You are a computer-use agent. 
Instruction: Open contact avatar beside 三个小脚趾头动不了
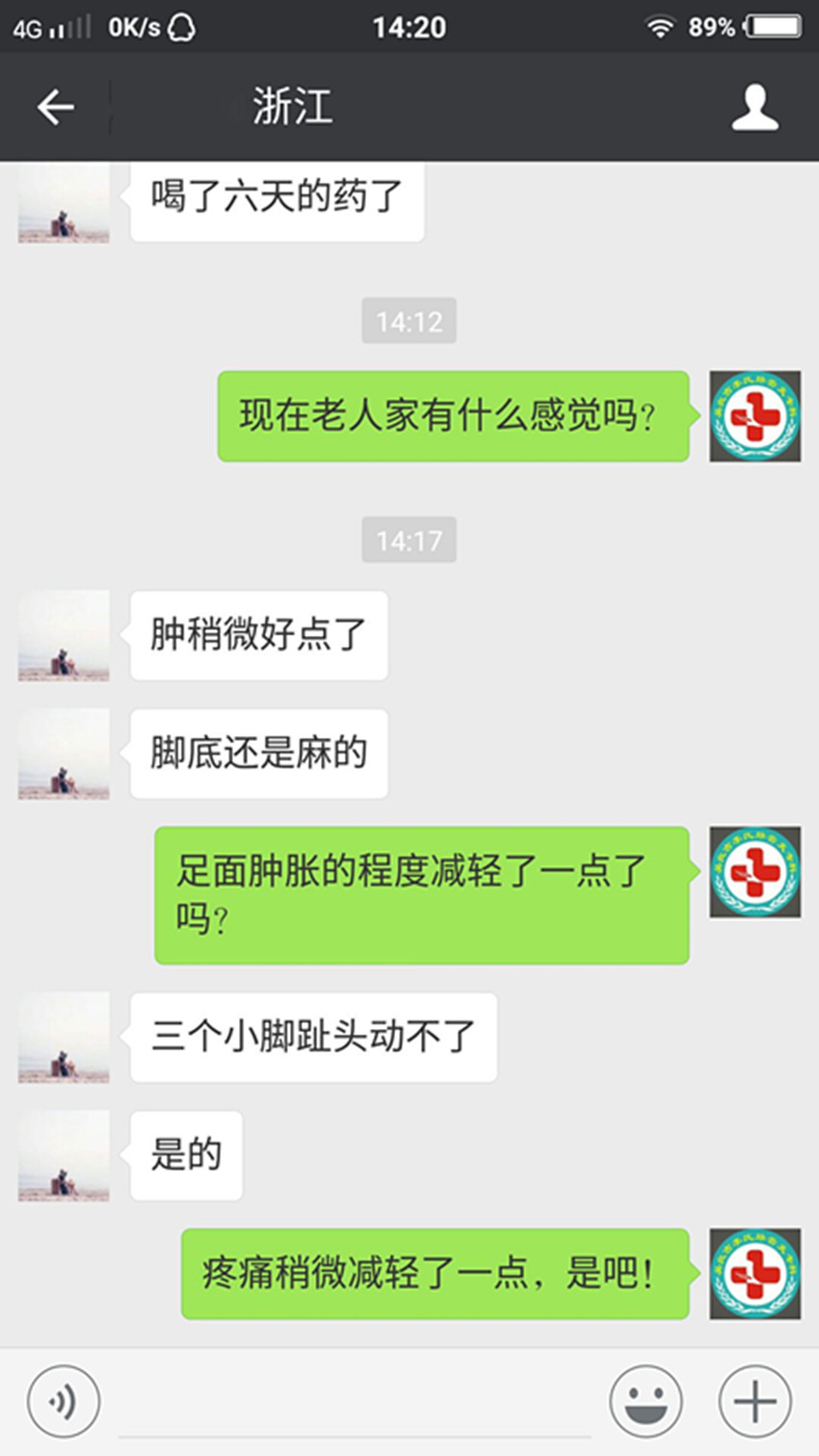click(64, 1038)
